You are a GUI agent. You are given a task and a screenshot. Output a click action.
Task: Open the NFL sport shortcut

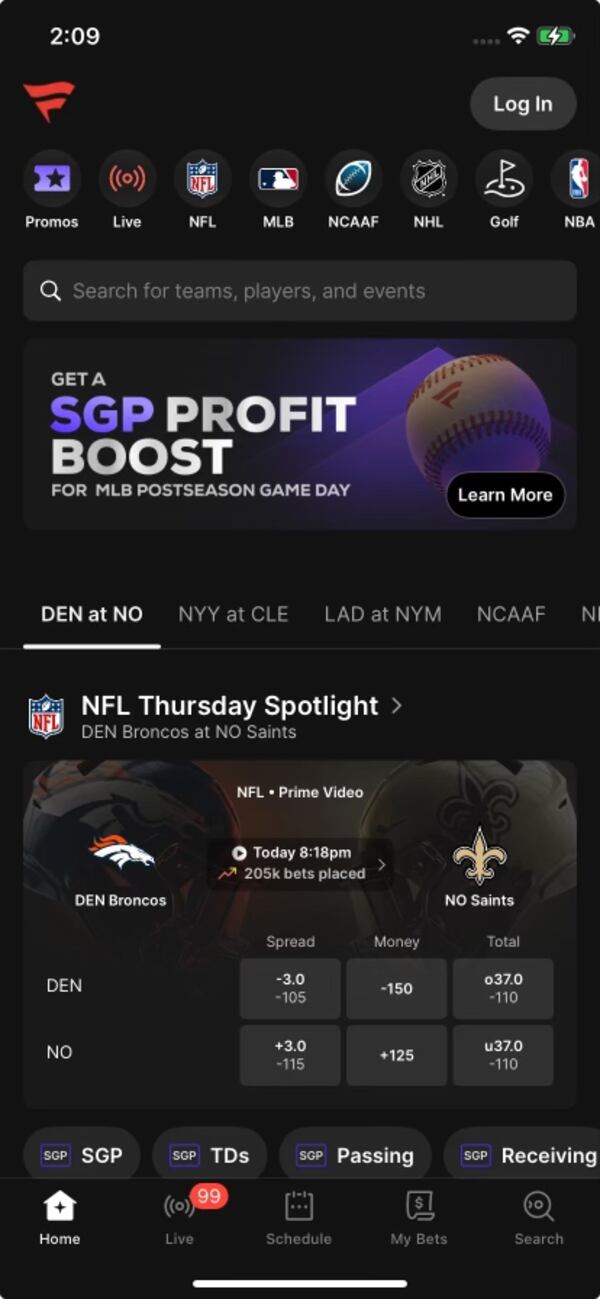click(x=202, y=180)
